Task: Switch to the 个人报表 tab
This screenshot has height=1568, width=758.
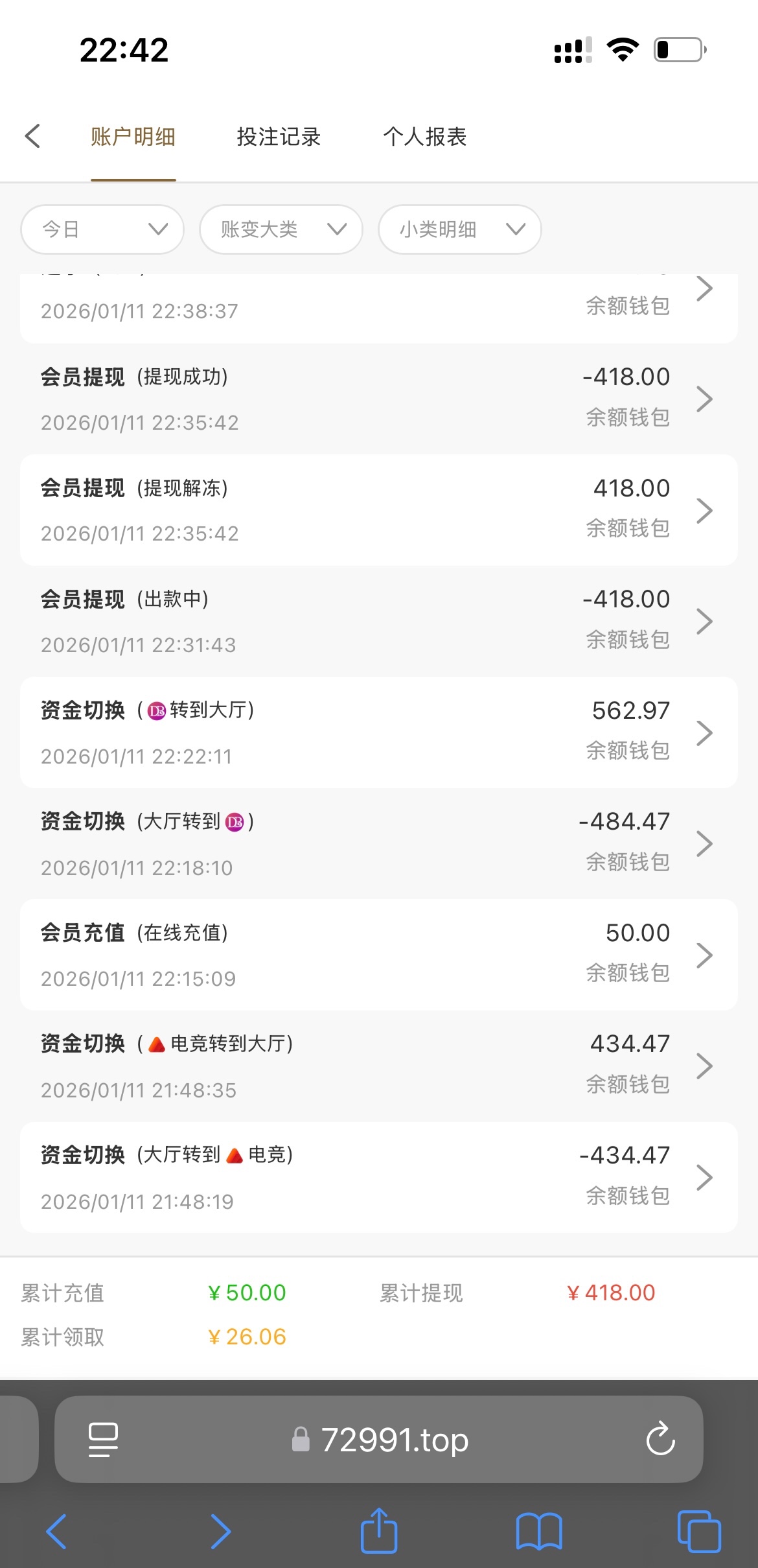Action: click(424, 137)
